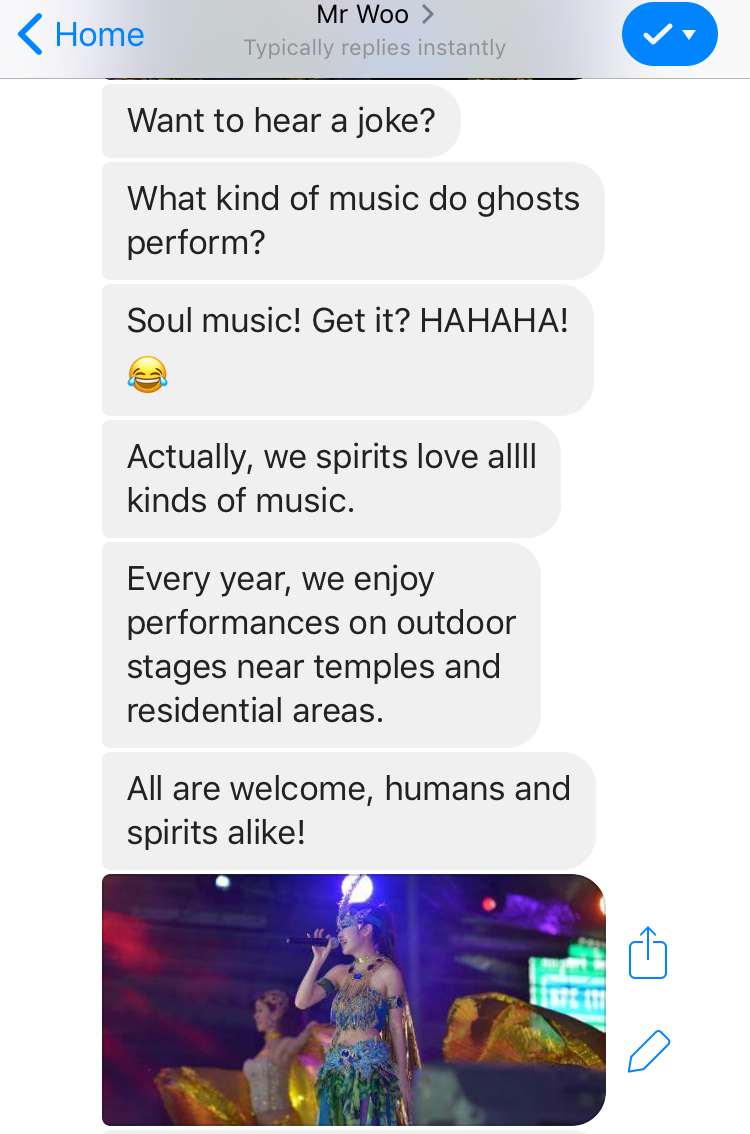Edit the photo with the pencil icon
This screenshot has height=1134, width=750.
click(648, 1052)
